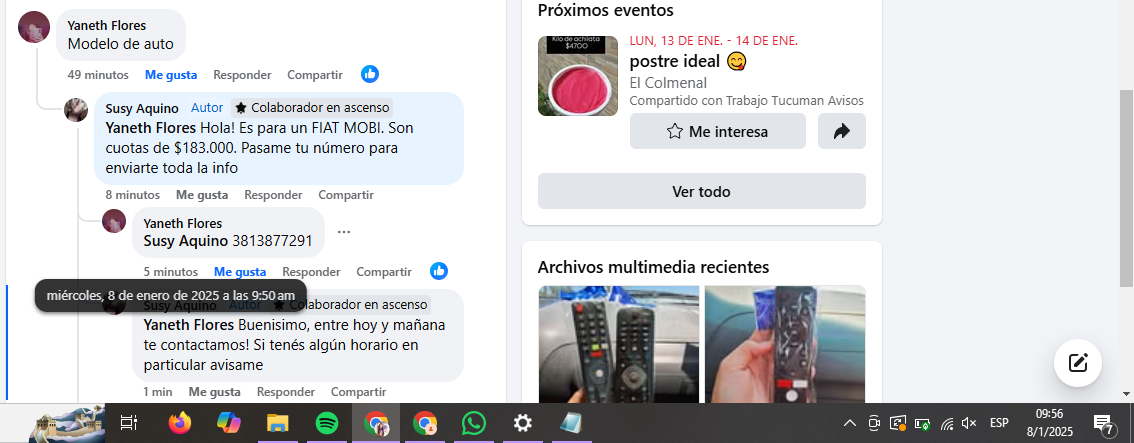Viewport: 1134px width, 443px height.
Task: Open options menu beside the 3813877291 comment
Action: click(x=344, y=232)
